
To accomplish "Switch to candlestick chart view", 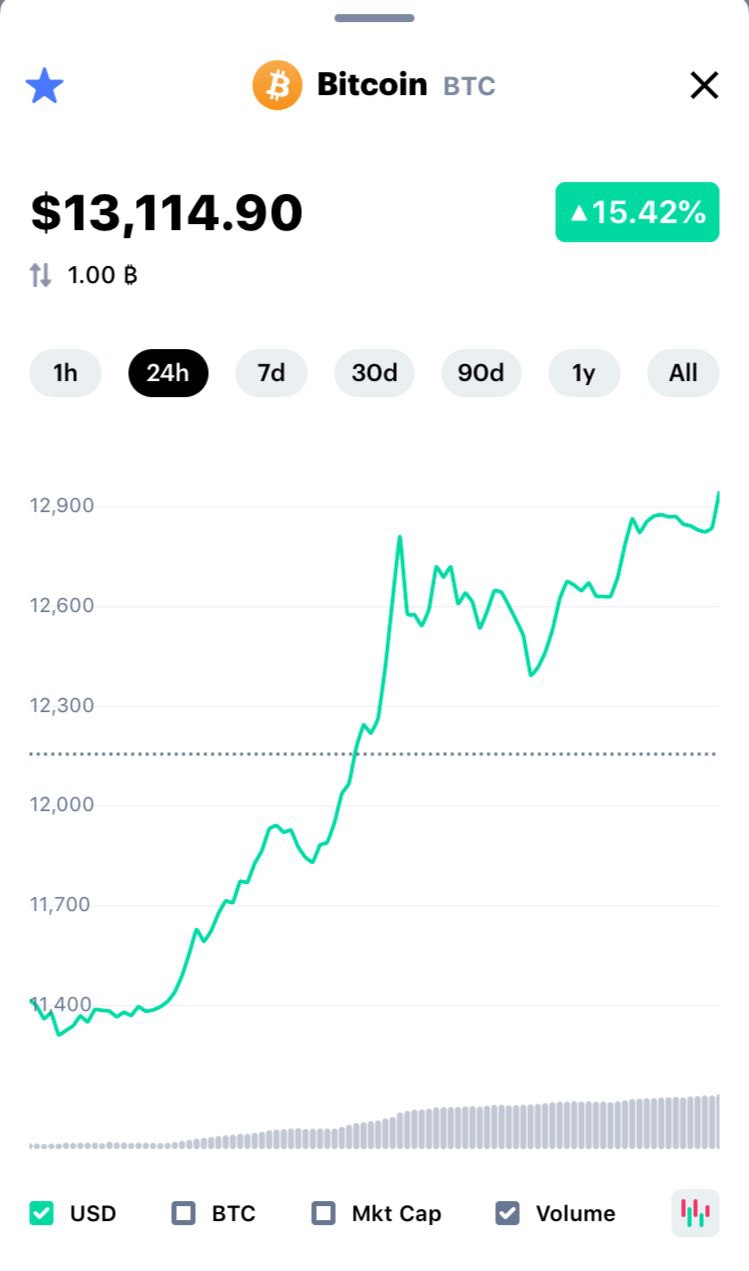I will (695, 1213).
